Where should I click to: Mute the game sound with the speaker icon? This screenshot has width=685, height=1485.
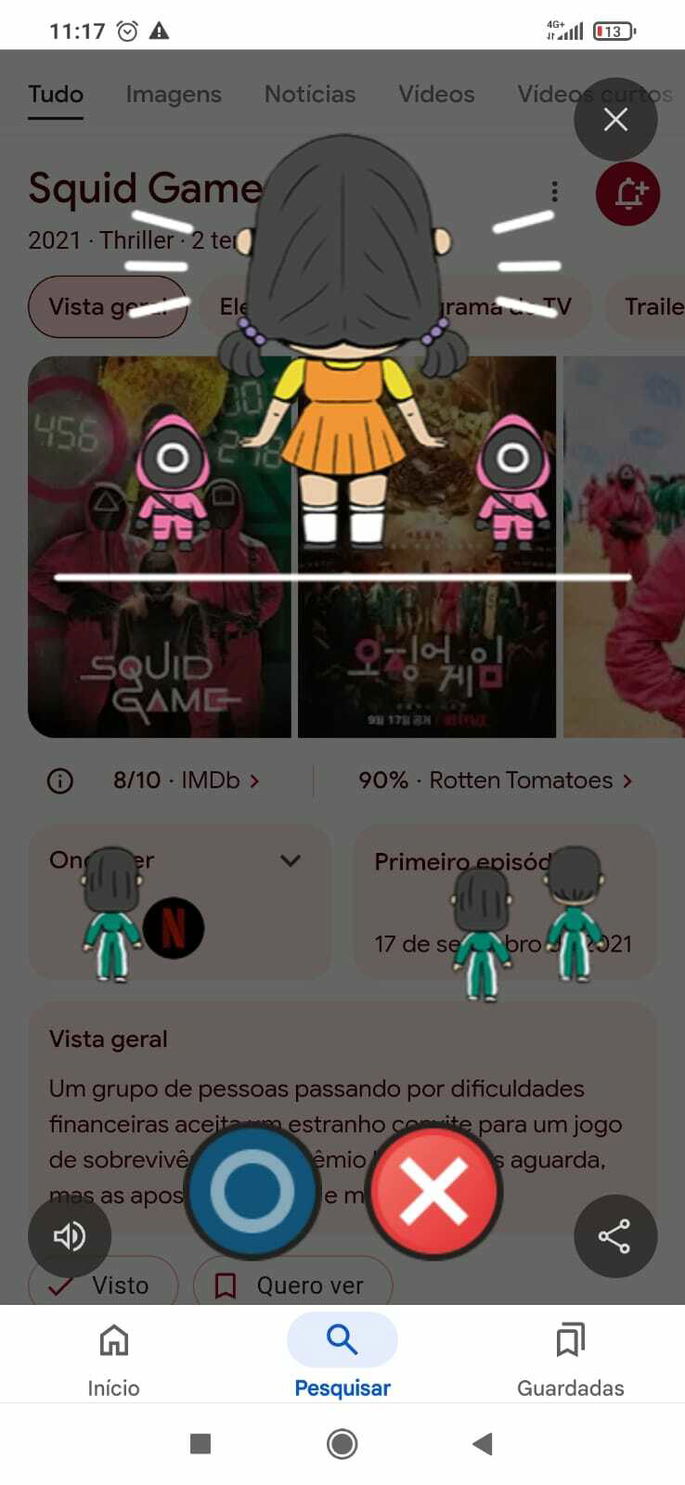(x=69, y=1237)
